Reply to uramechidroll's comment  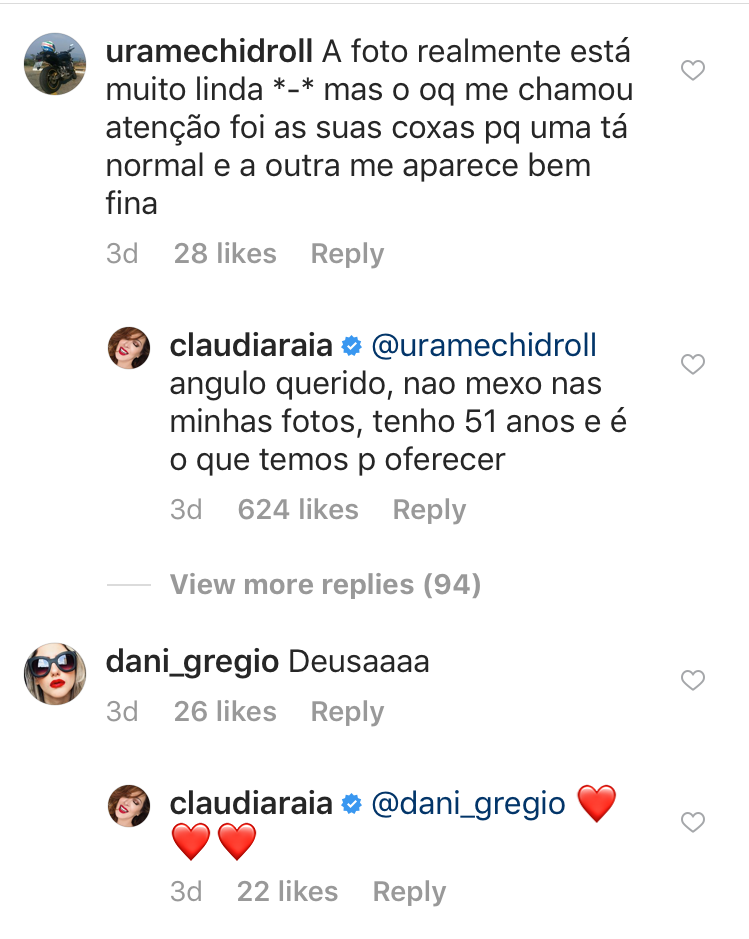pyautogui.click(x=347, y=254)
